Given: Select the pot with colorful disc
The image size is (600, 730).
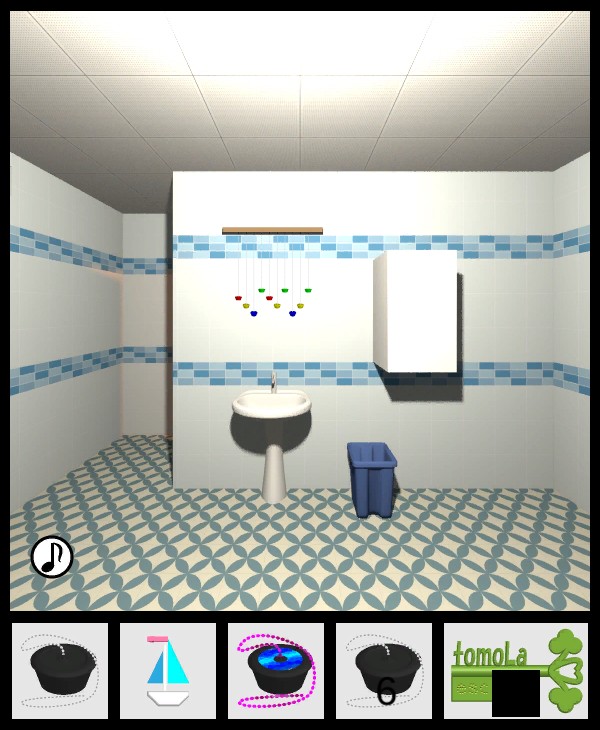Looking at the screenshot, I should (x=276, y=671).
